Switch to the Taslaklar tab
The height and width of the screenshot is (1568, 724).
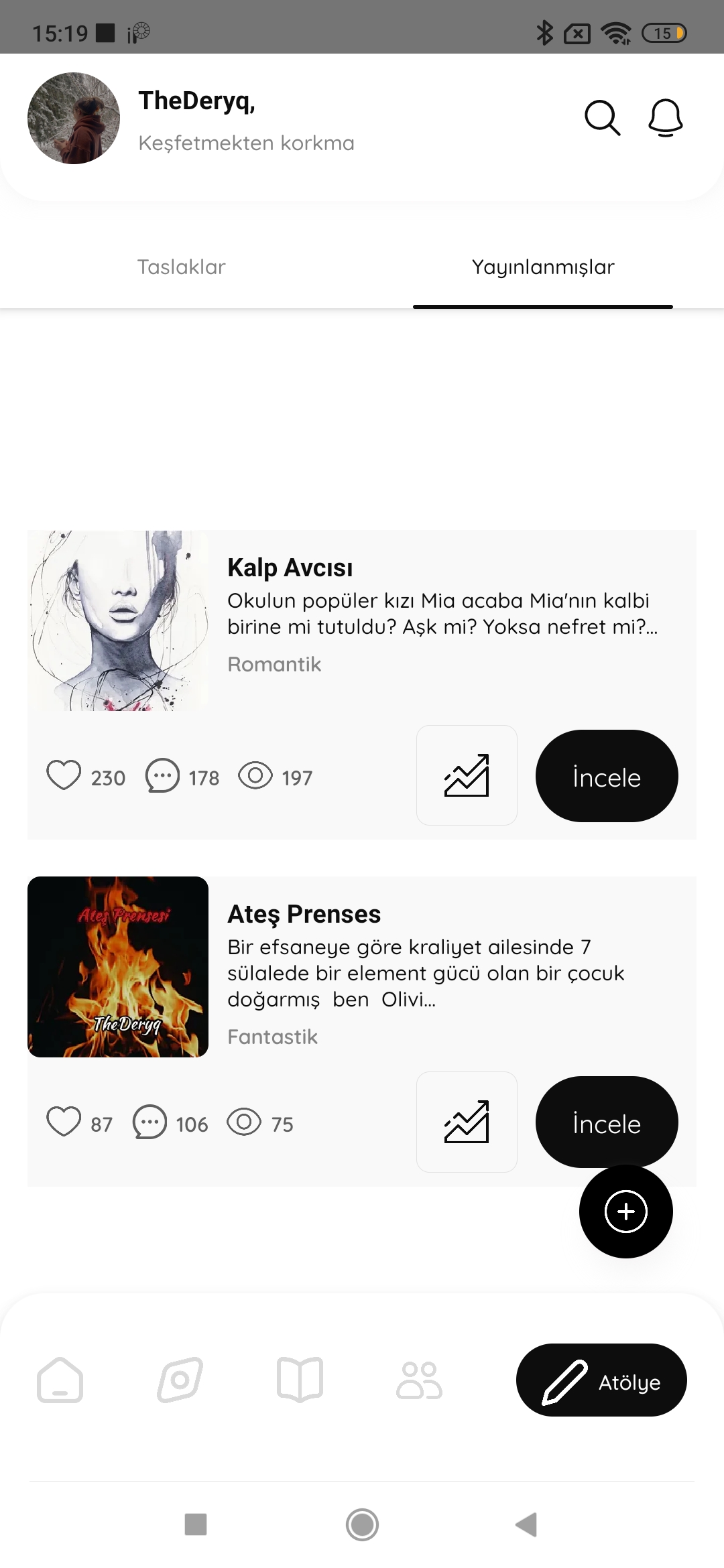tap(181, 267)
